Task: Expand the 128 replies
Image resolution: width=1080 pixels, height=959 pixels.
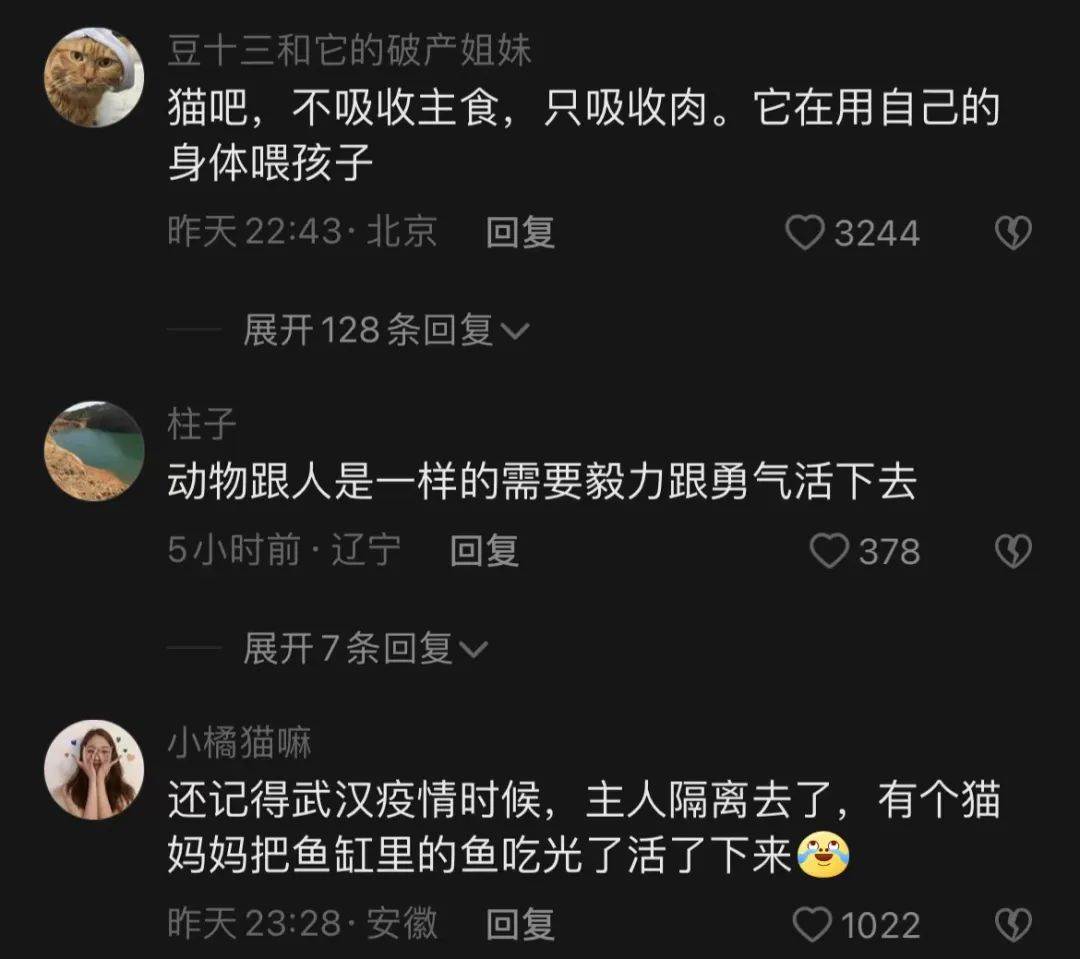Action: tap(385, 330)
